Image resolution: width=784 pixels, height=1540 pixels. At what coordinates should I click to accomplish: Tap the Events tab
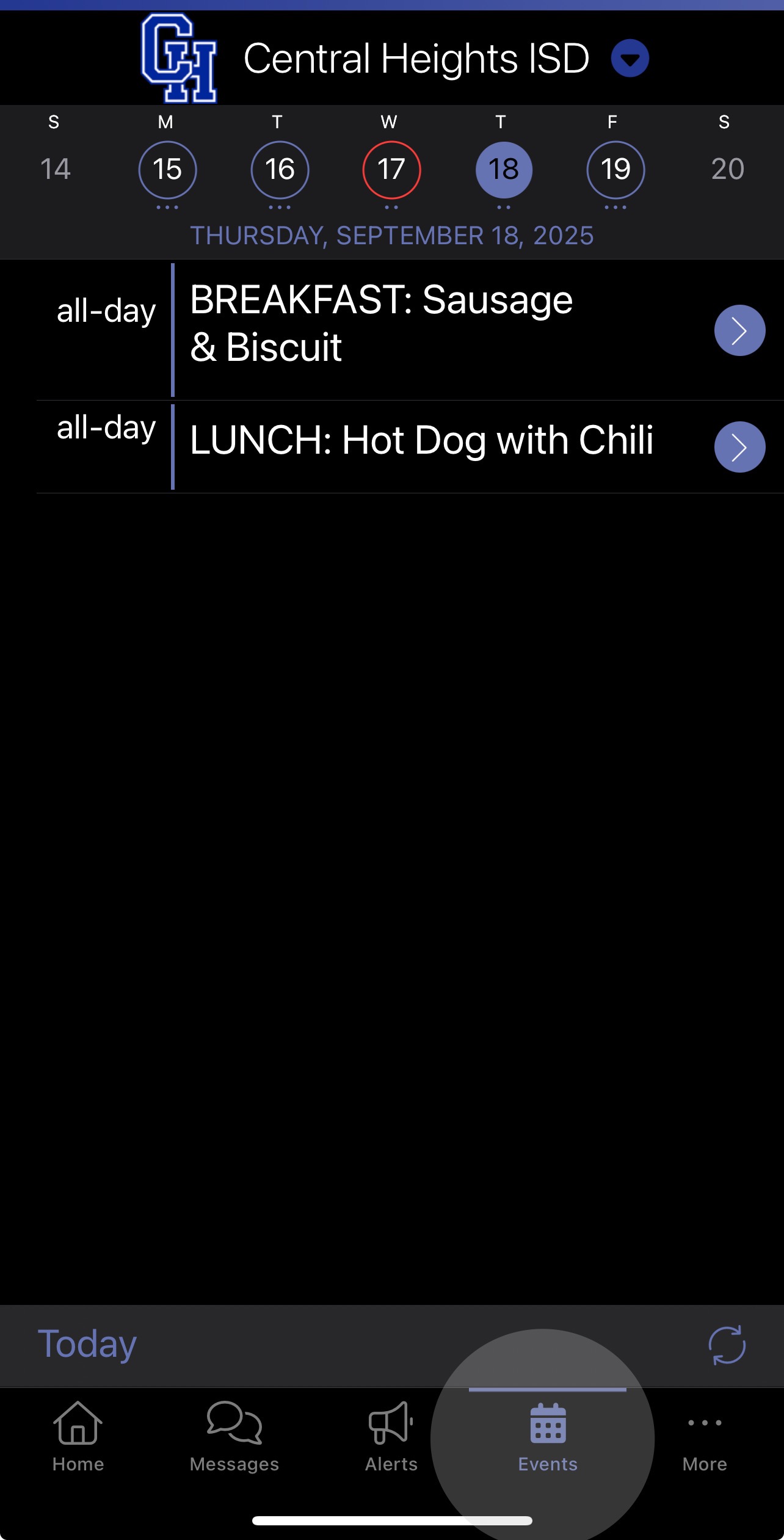point(548,1437)
